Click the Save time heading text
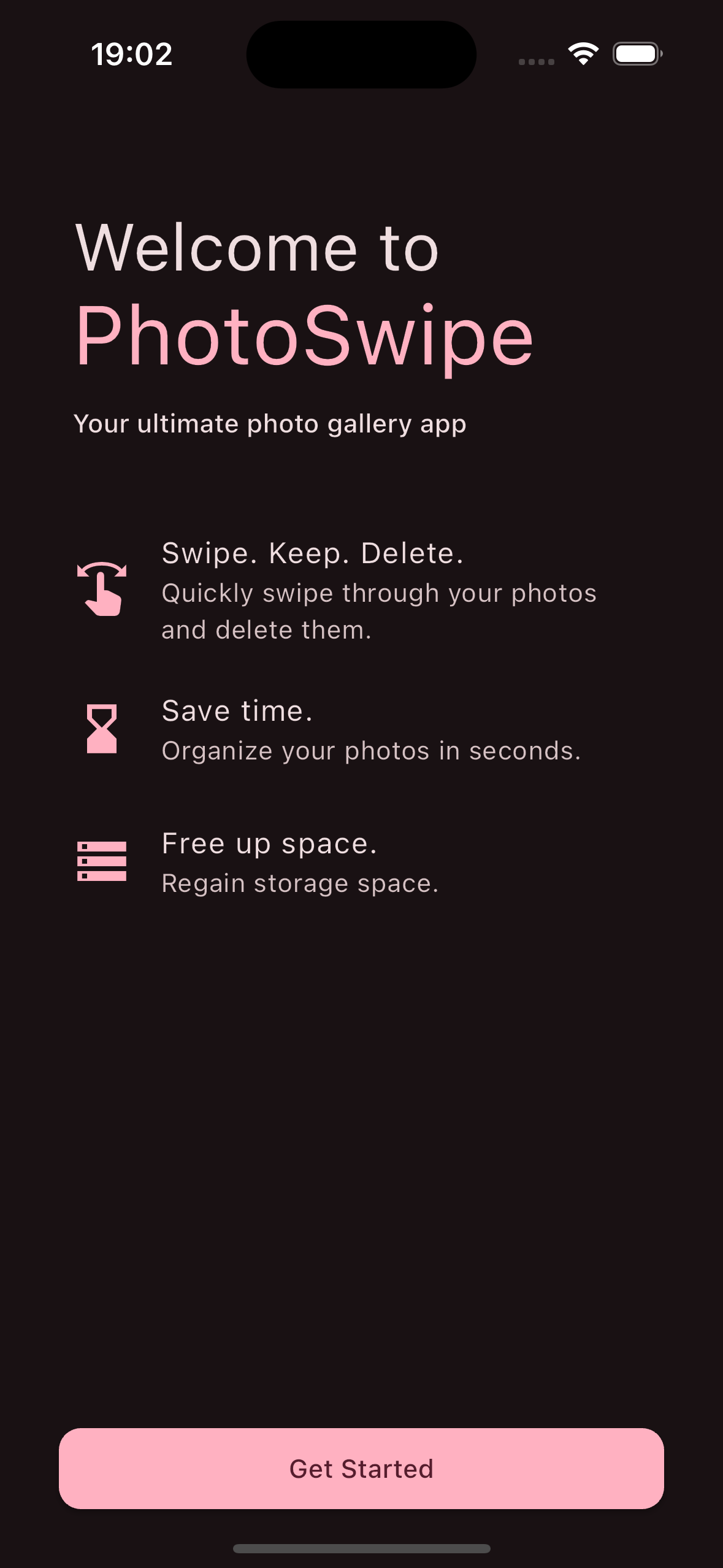Screen dimensions: 723x1568 (237, 710)
